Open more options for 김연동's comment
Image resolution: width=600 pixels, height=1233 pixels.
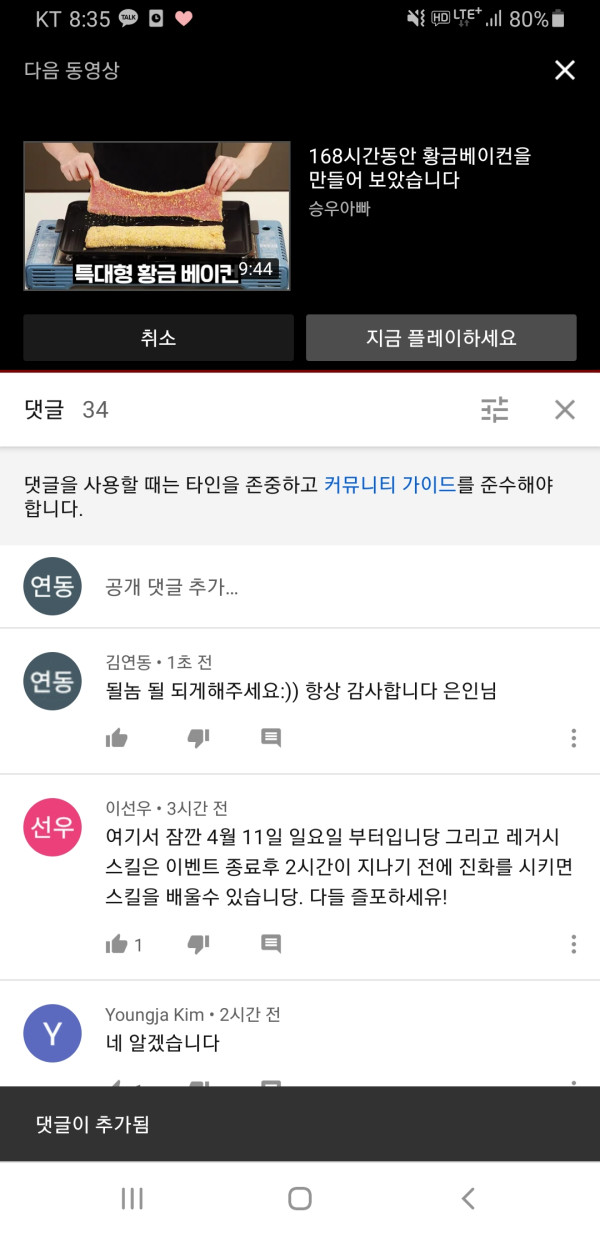[573, 738]
